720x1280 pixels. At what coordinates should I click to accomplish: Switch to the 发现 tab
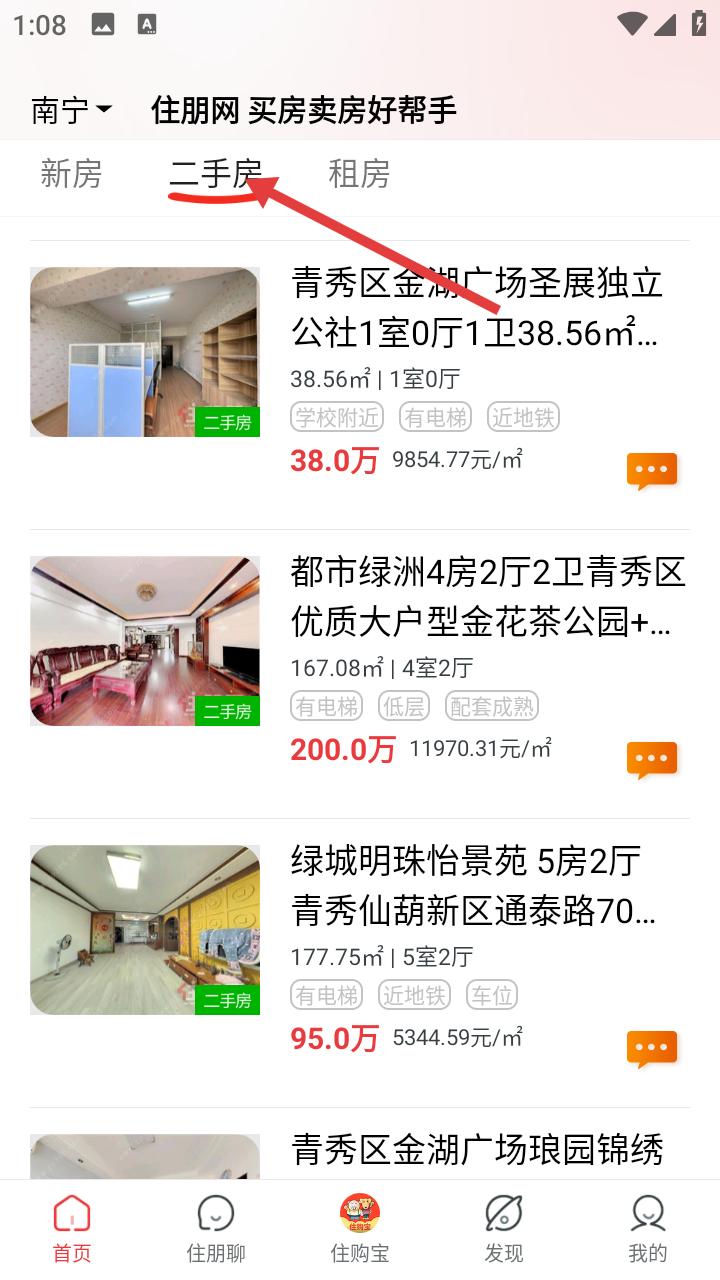coord(504,1230)
